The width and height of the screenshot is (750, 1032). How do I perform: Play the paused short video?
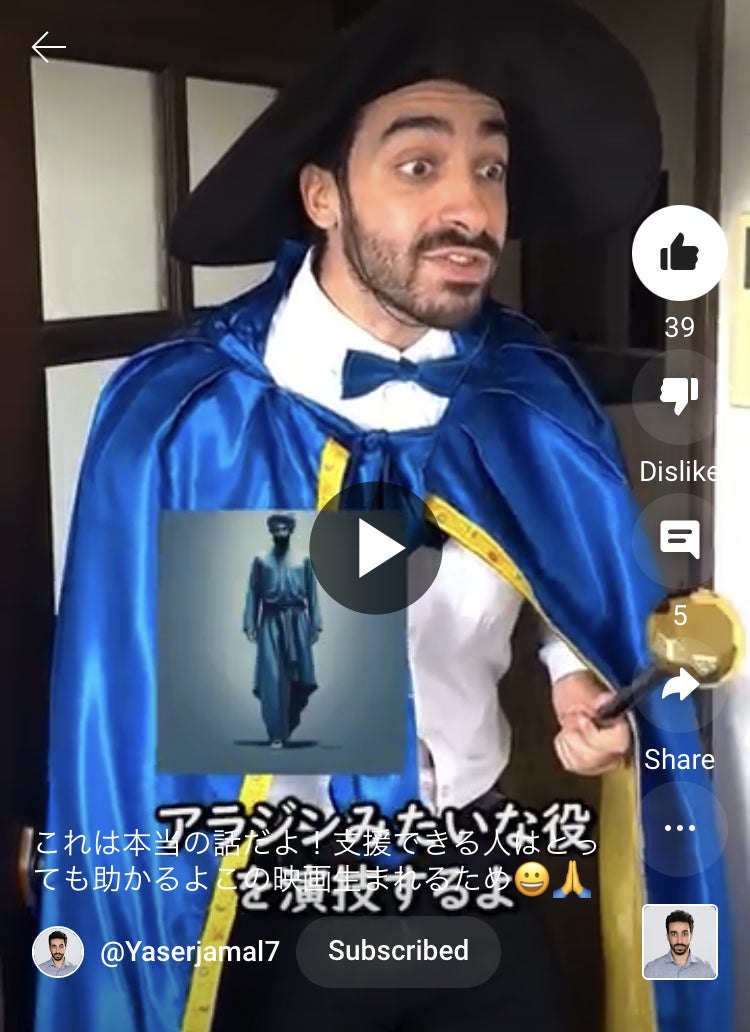(375, 548)
